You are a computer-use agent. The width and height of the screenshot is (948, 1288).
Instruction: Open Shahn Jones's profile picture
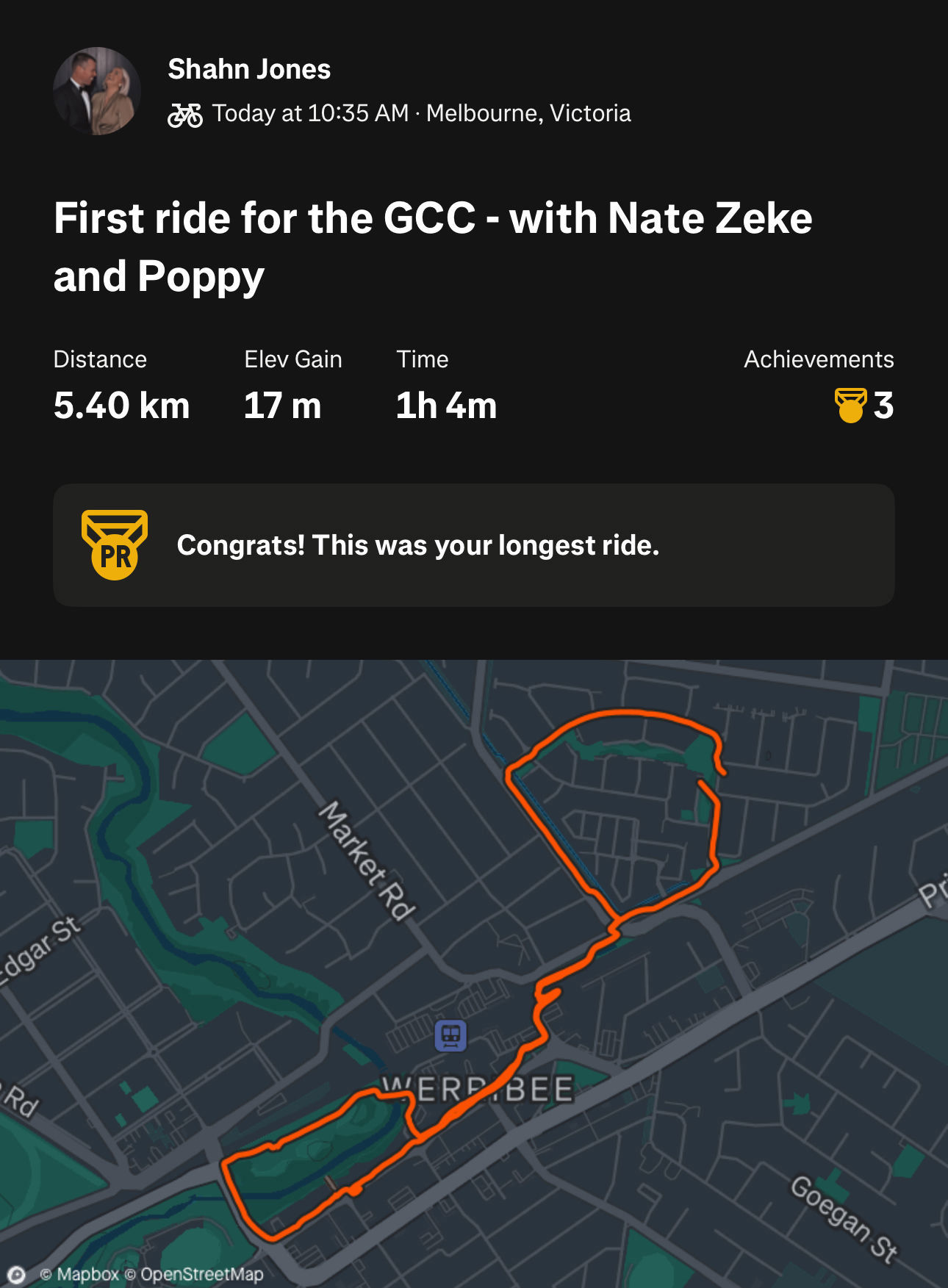click(x=97, y=91)
